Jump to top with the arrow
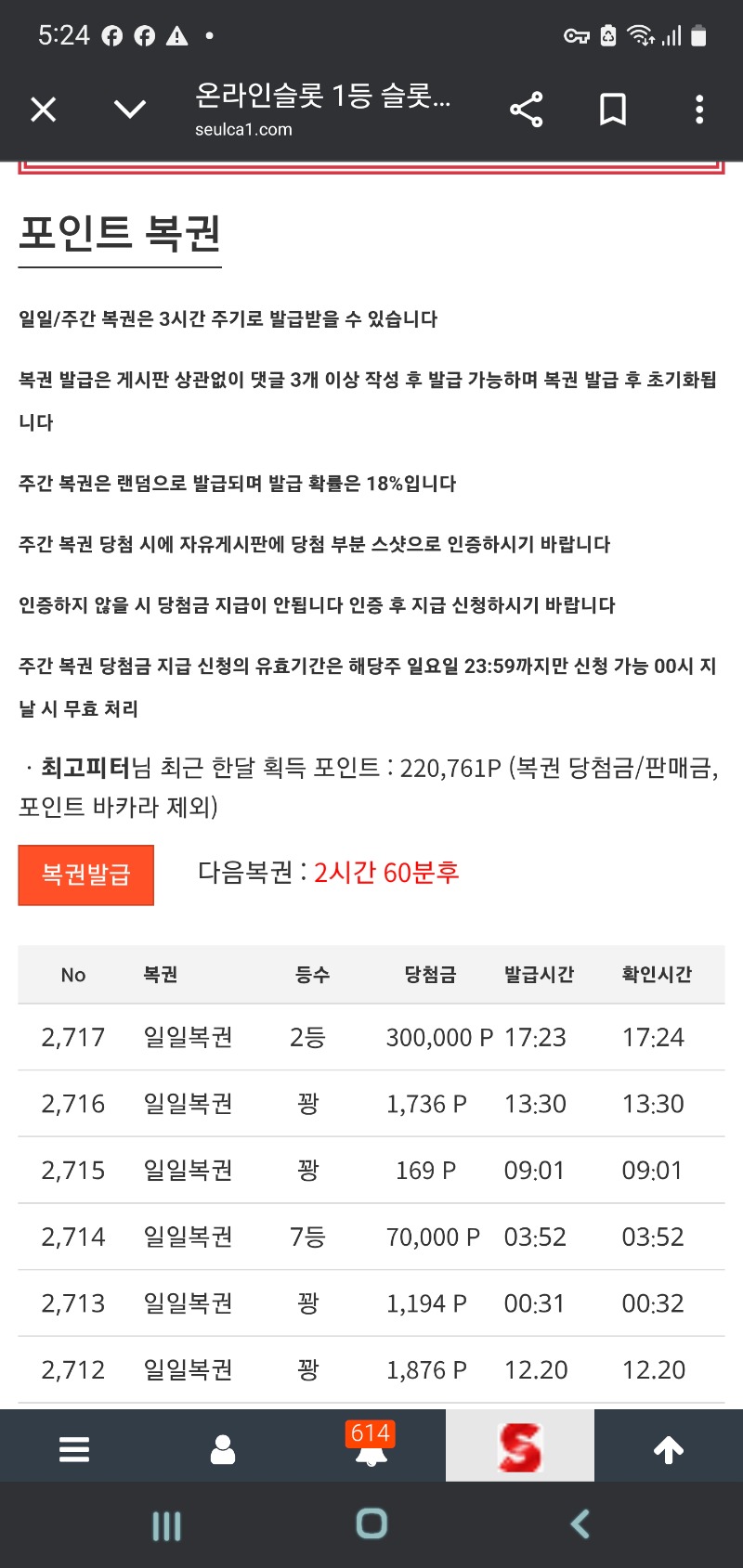743x1568 pixels. click(669, 1448)
